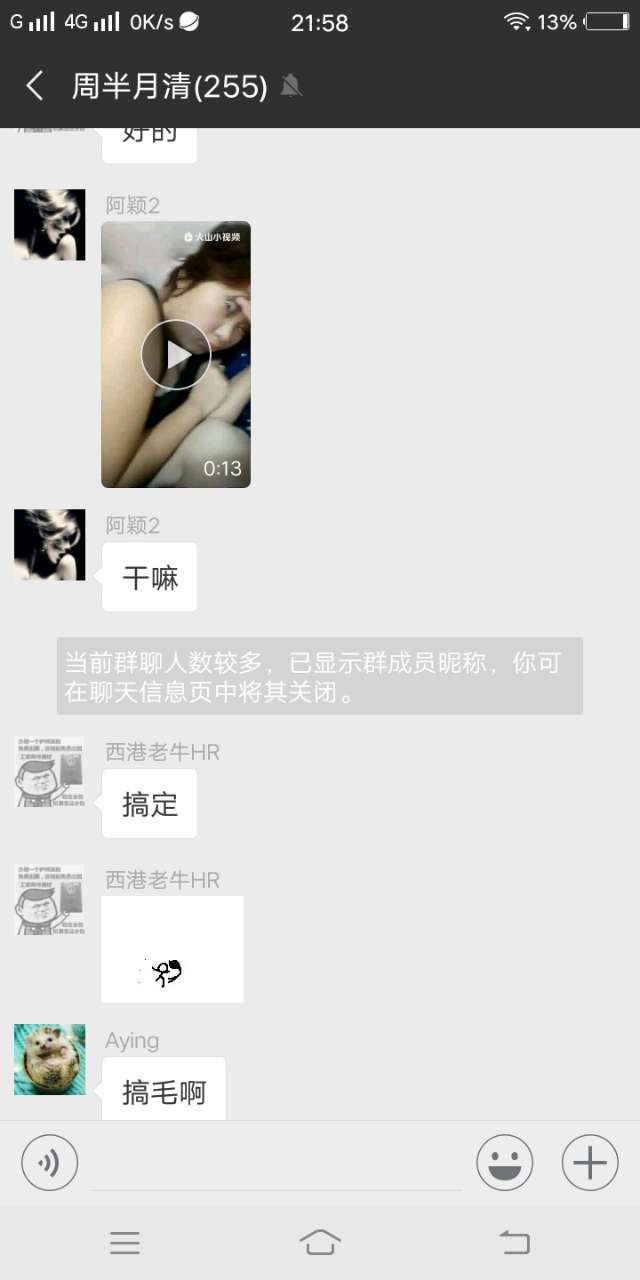
Task: Focus the message text field
Action: 276,1165
